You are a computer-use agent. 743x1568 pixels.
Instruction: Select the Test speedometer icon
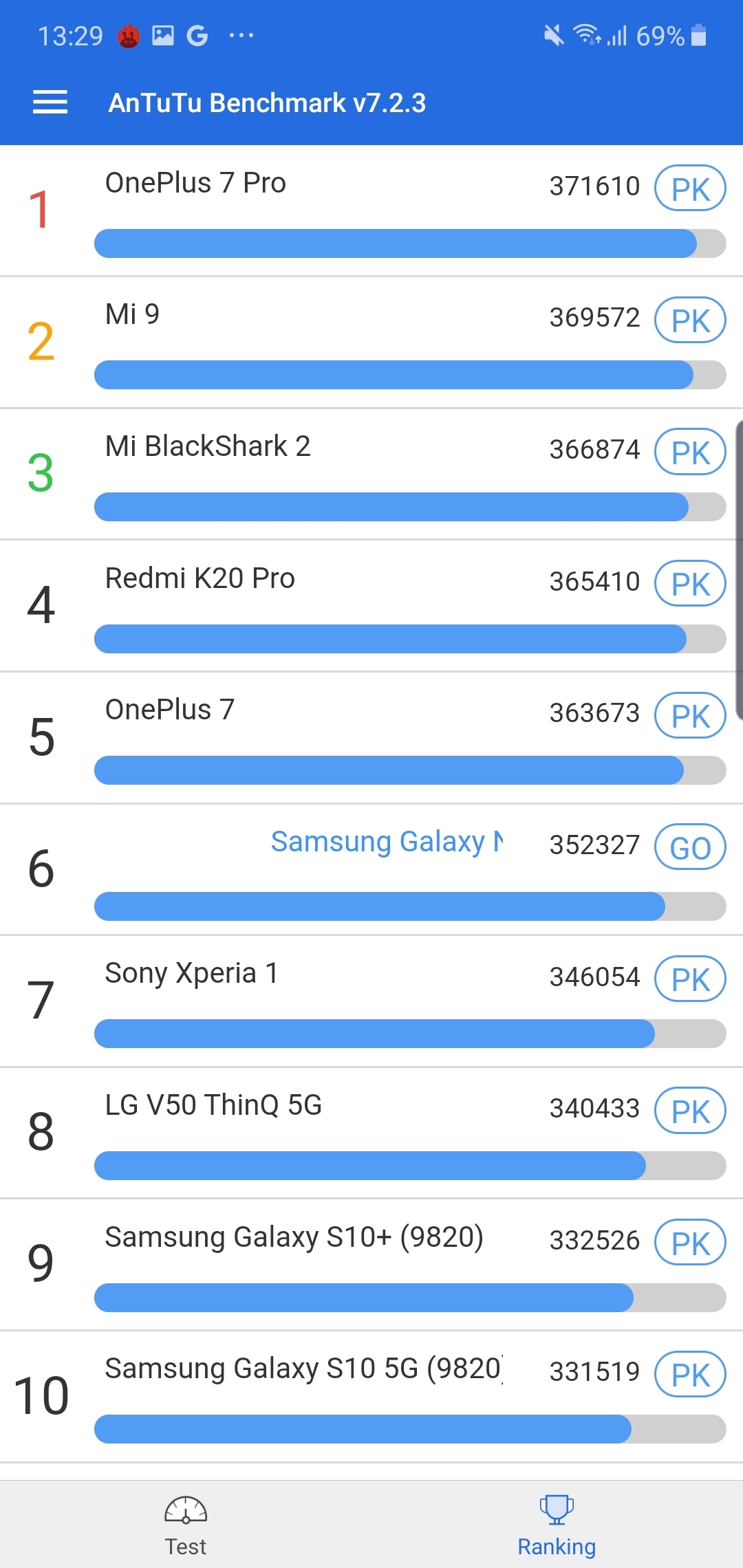(x=185, y=1508)
